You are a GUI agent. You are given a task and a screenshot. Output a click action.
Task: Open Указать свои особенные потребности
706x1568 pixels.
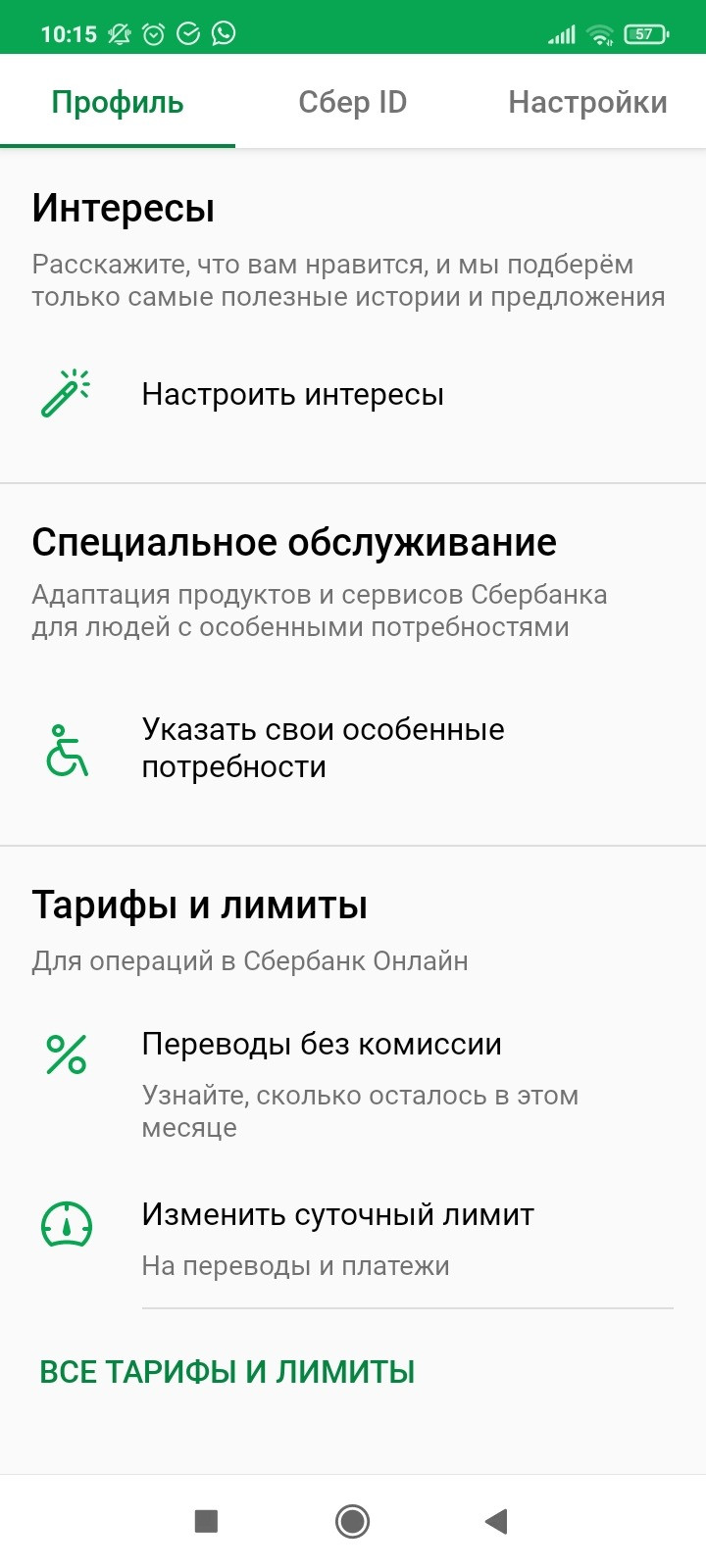[x=322, y=748]
